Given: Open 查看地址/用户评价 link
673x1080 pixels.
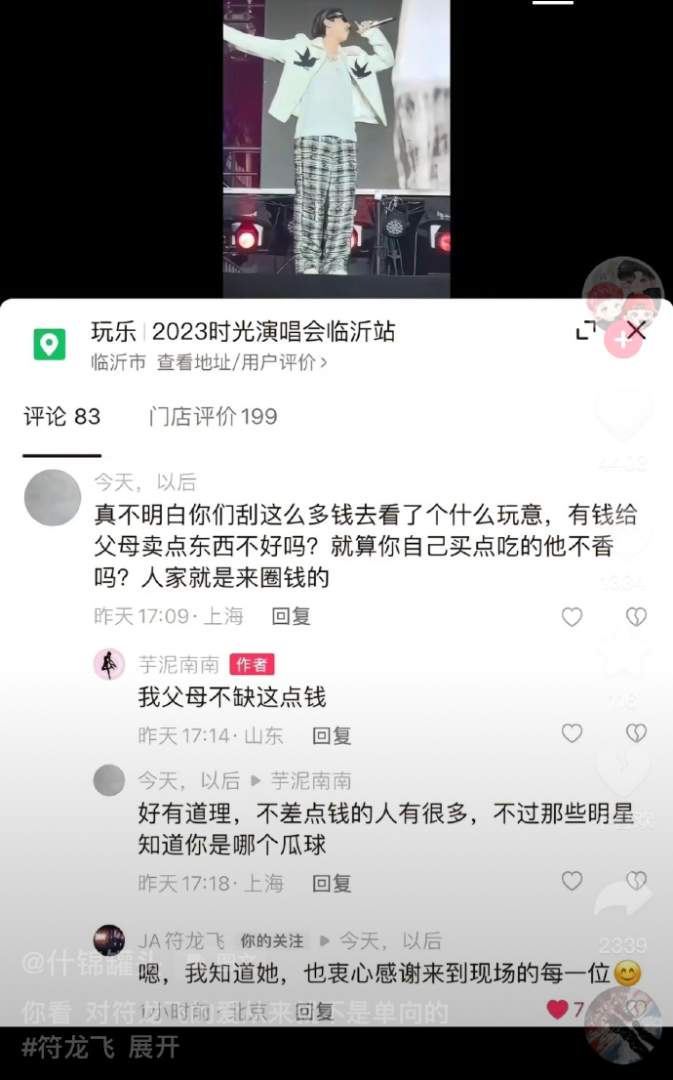Looking at the screenshot, I should (x=241, y=362).
